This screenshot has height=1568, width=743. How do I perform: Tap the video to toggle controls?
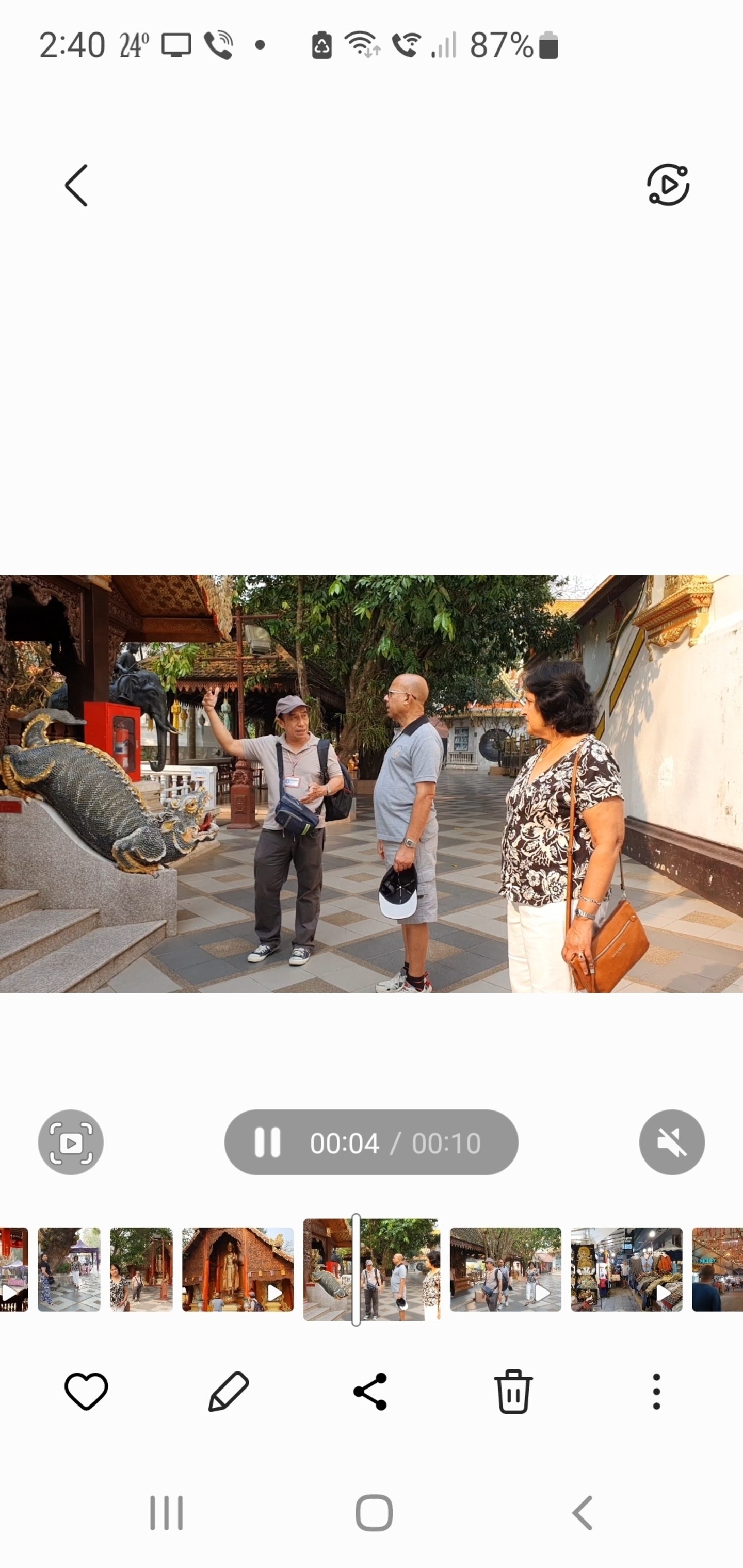[x=372, y=784]
